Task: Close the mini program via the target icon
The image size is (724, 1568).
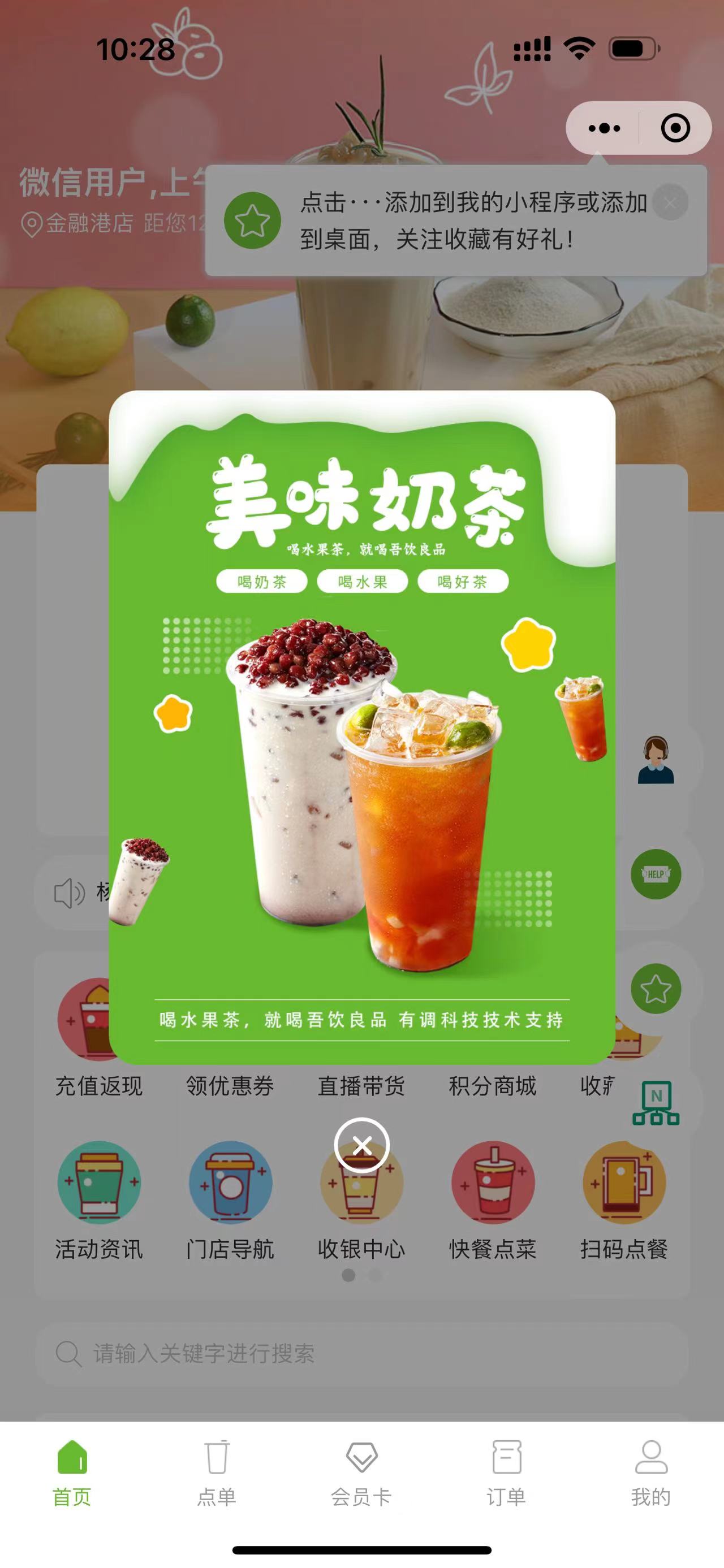Action: coord(675,128)
